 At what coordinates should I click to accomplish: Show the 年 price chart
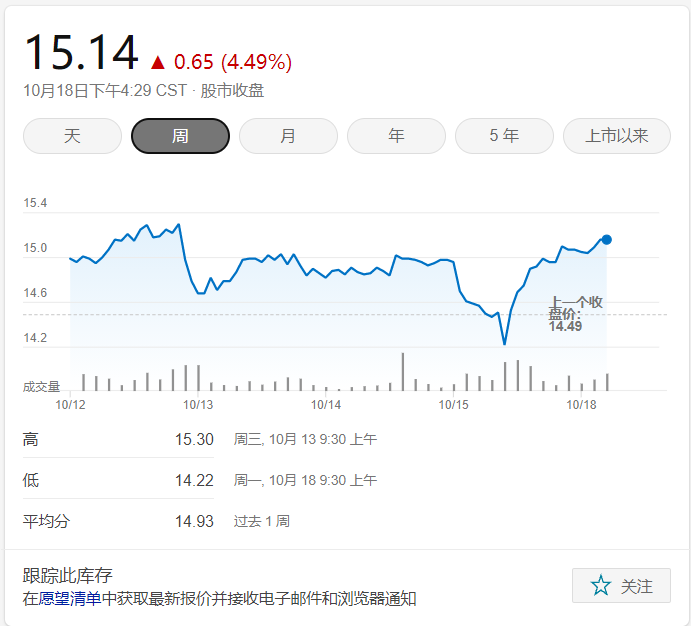[396, 136]
